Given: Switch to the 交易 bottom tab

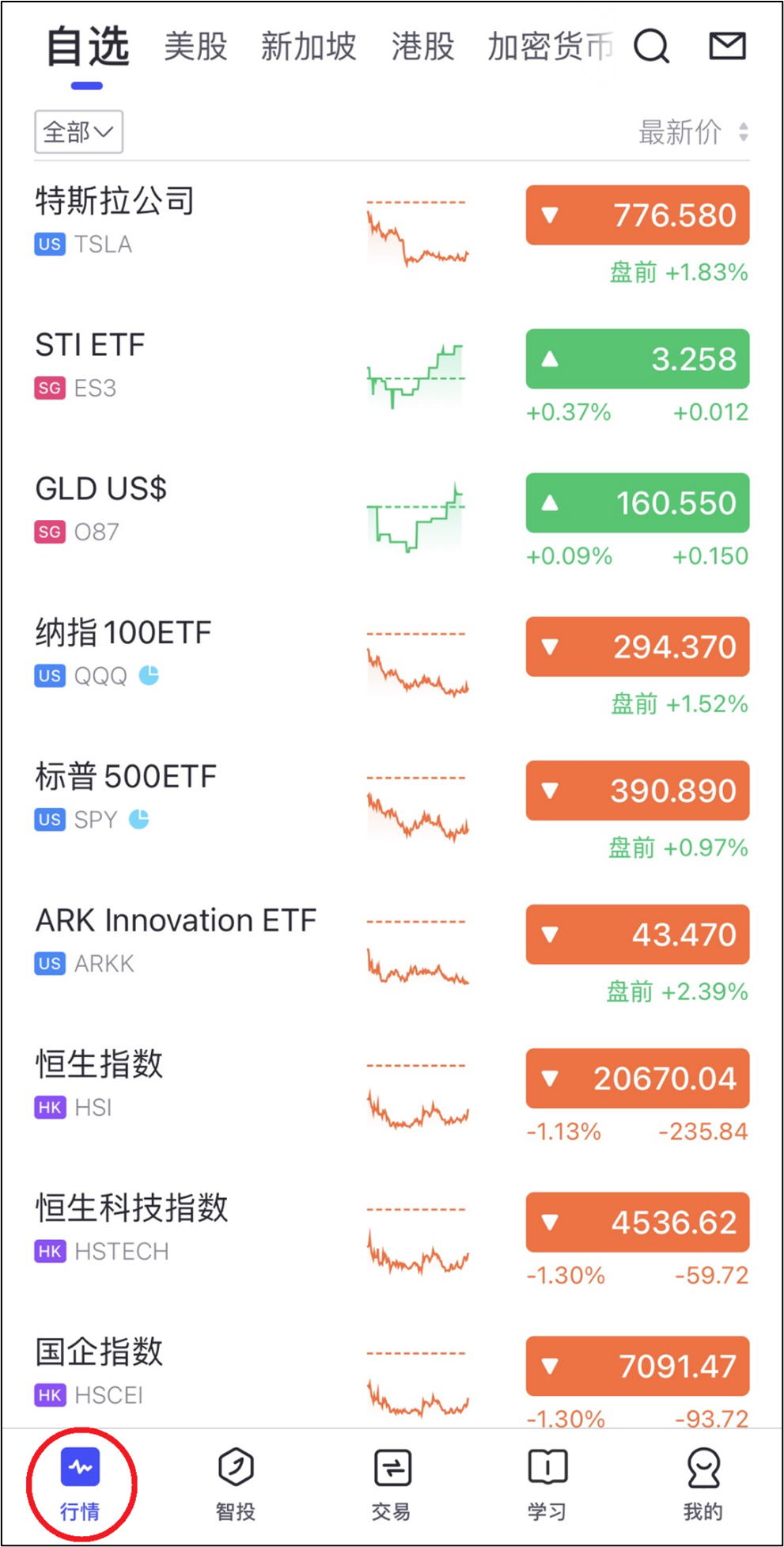Looking at the screenshot, I should 392,1484.
